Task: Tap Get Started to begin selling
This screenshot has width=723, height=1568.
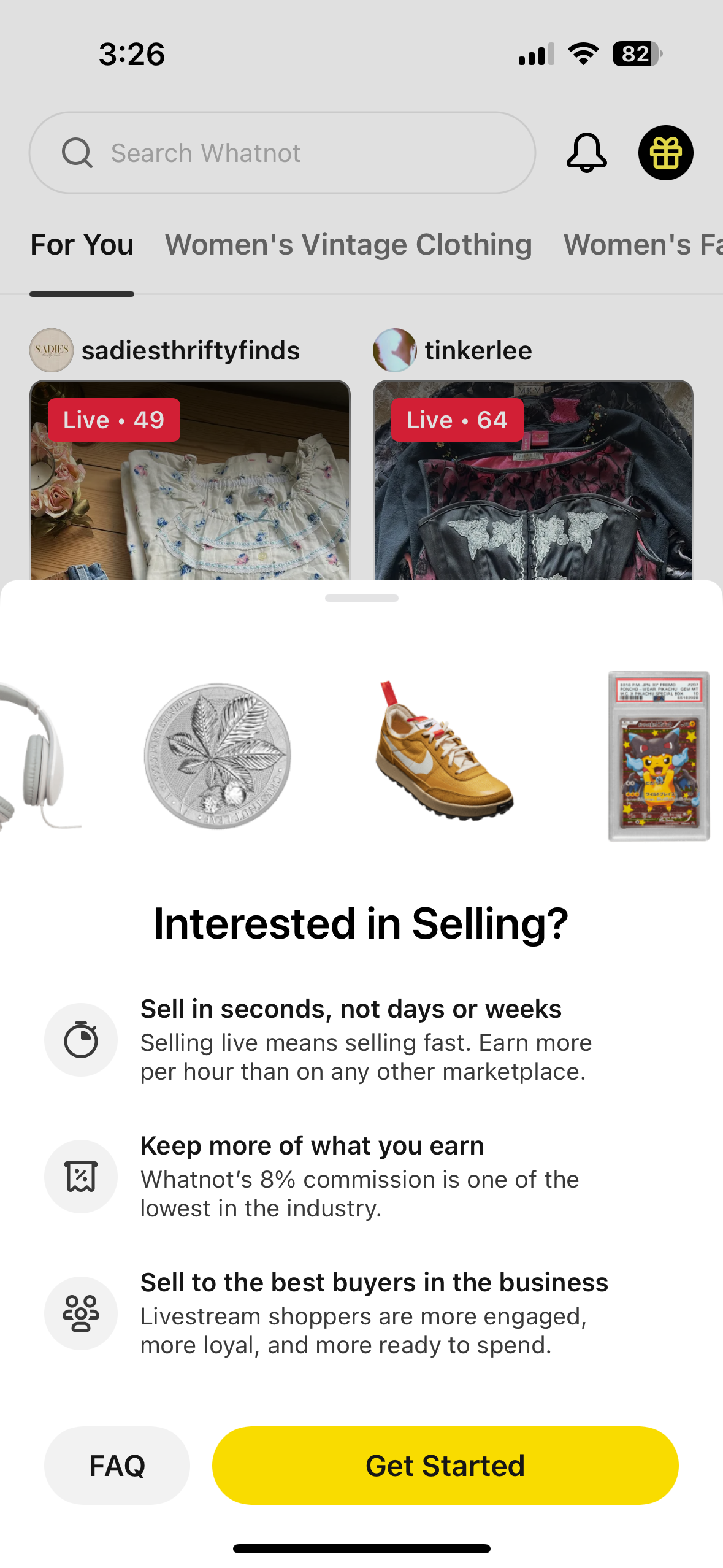Action: click(x=445, y=1466)
